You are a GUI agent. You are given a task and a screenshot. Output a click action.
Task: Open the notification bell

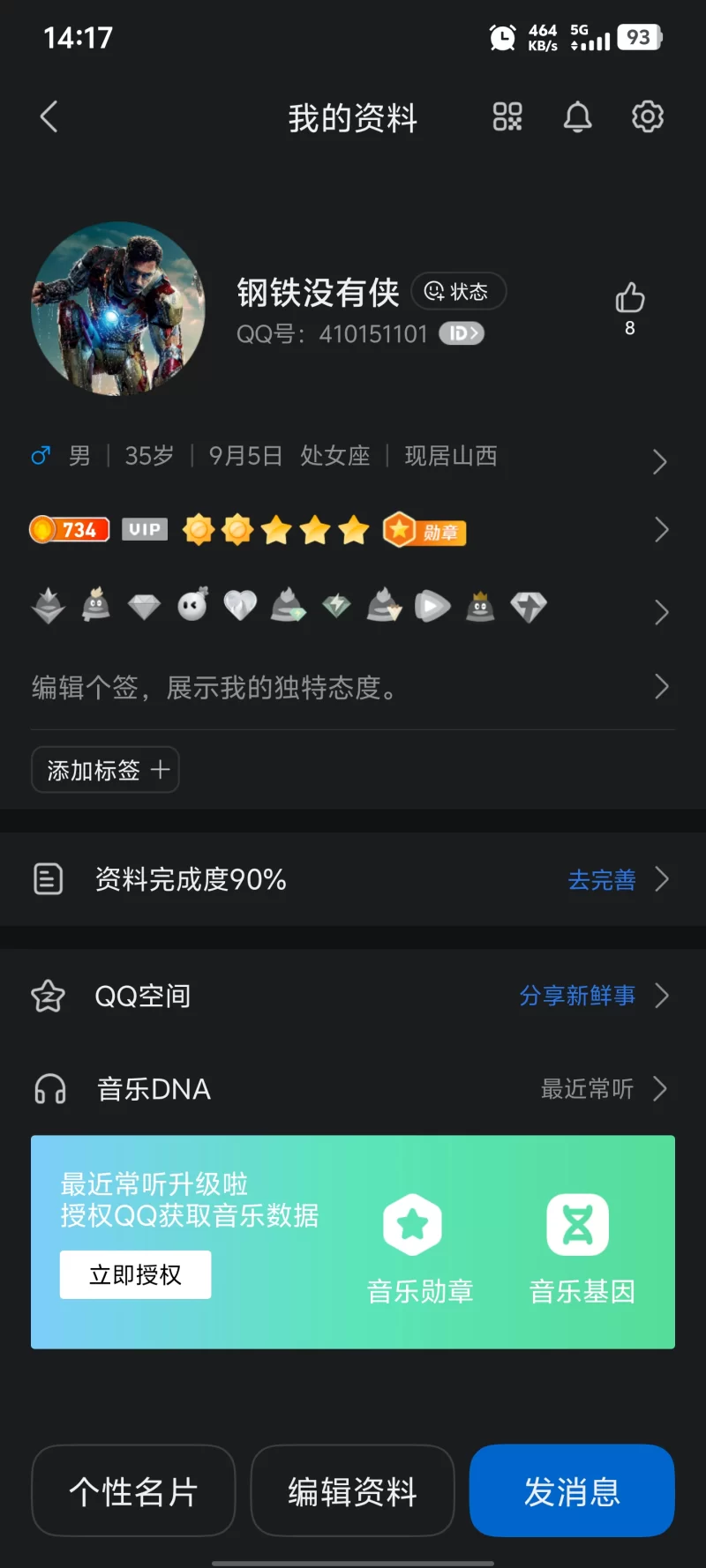click(x=578, y=116)
